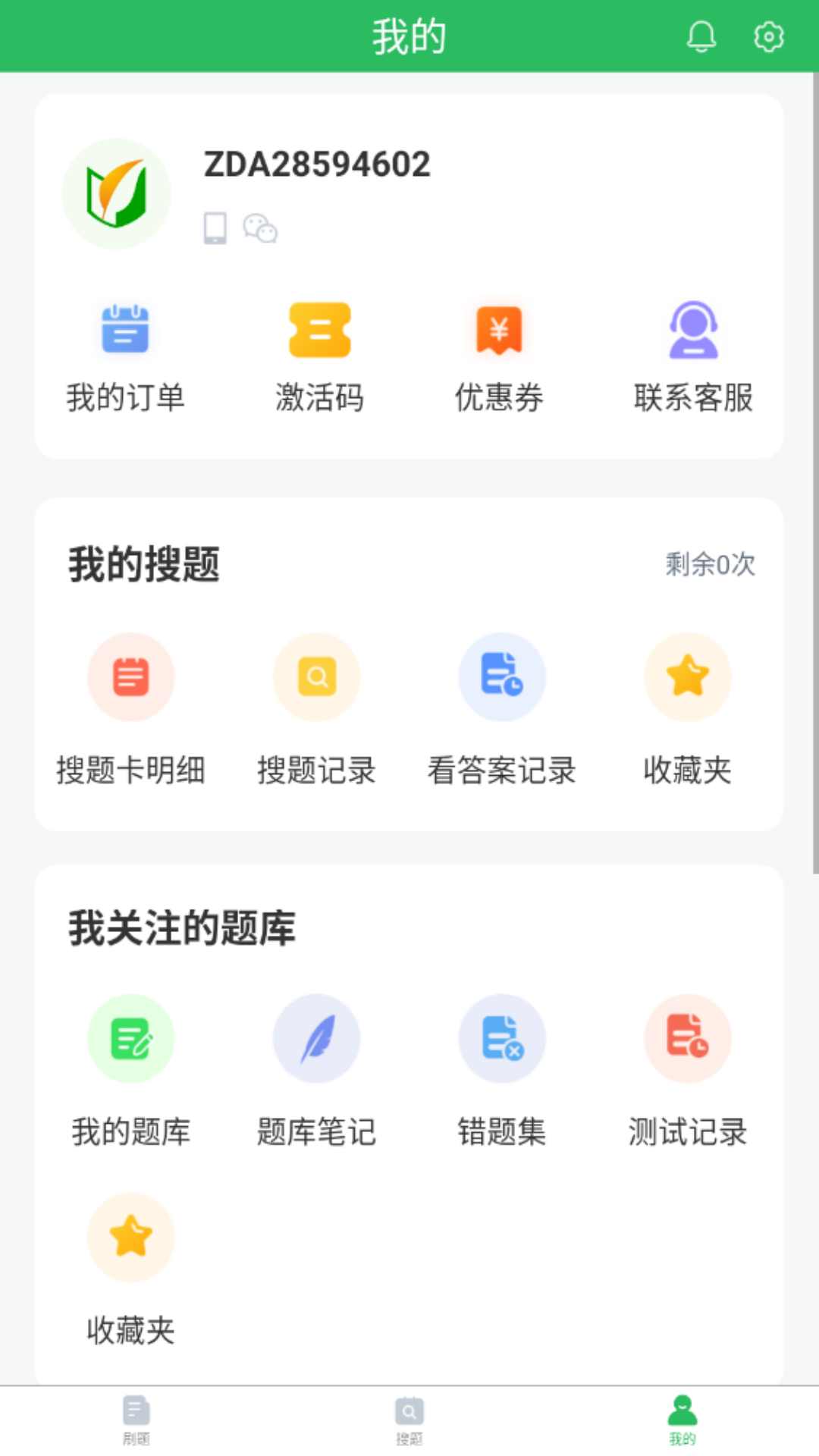Viewport: 819px width, 1456px height.
Task: Check remaining searches via 剩余0次
Action: (x=710, y=564)
